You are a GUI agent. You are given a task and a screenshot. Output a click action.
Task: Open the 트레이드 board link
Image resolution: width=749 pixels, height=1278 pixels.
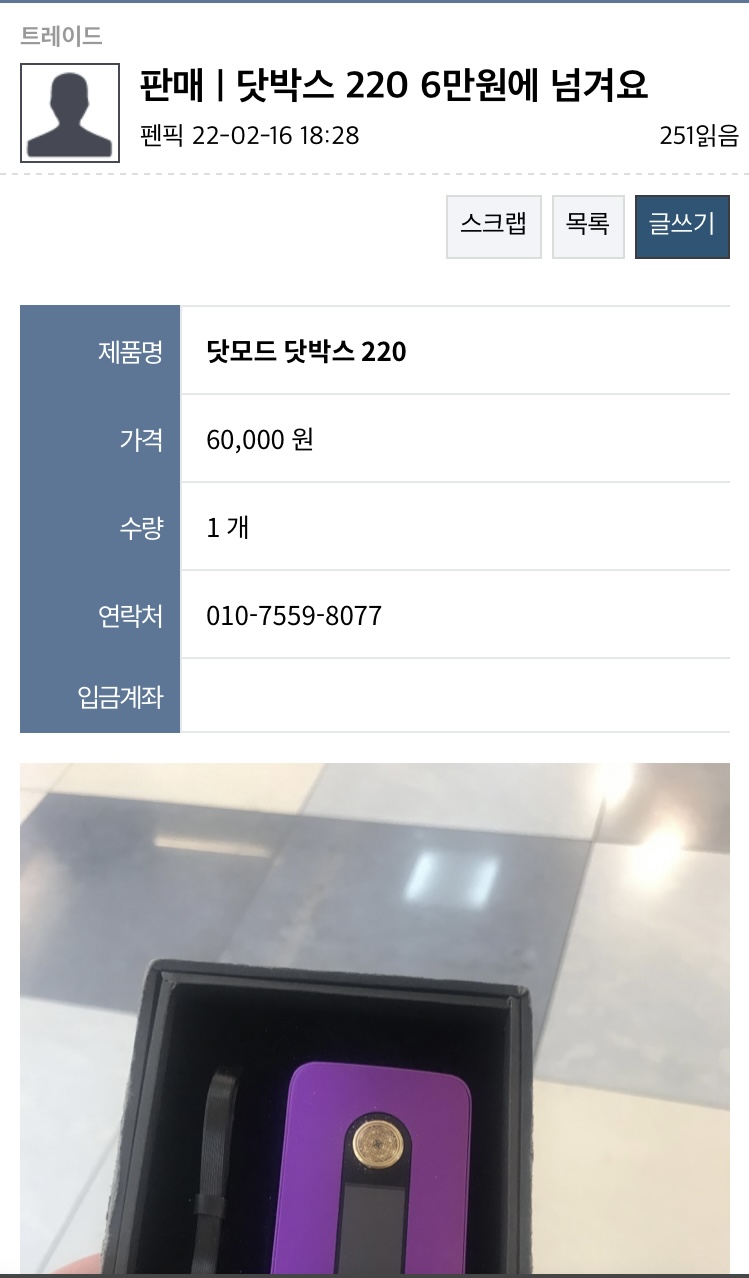tap(61, 37)
